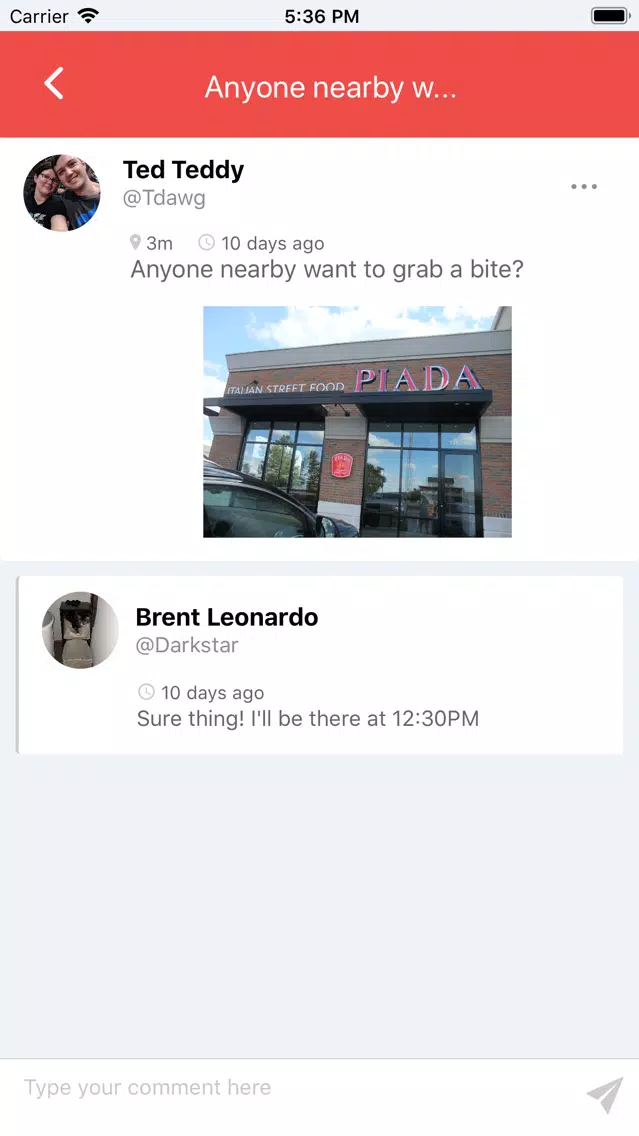View the Piada restaurant photo in the post
The width and height of the screenshot is (639, 1136).
pyautogui.click(x=357, y=422)
